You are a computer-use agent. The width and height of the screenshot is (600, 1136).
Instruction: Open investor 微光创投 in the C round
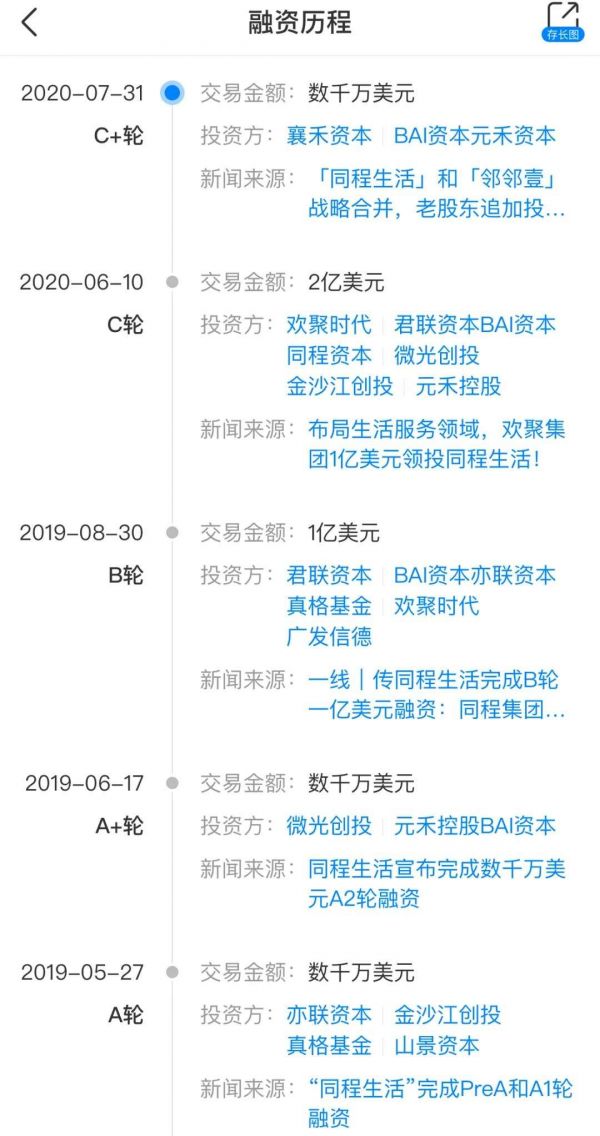[x=436, y=355]
